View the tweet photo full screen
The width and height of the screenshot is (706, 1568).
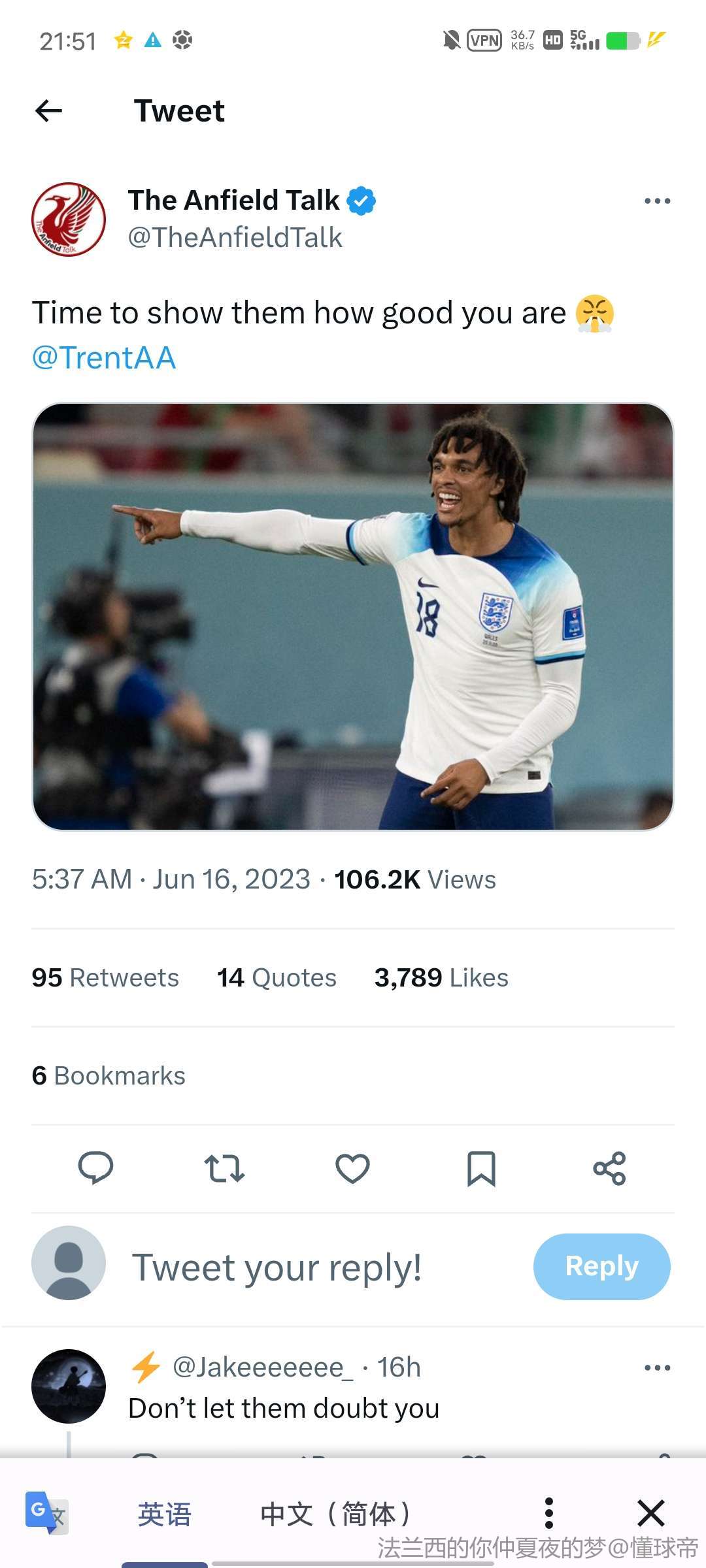pos(353,616)
